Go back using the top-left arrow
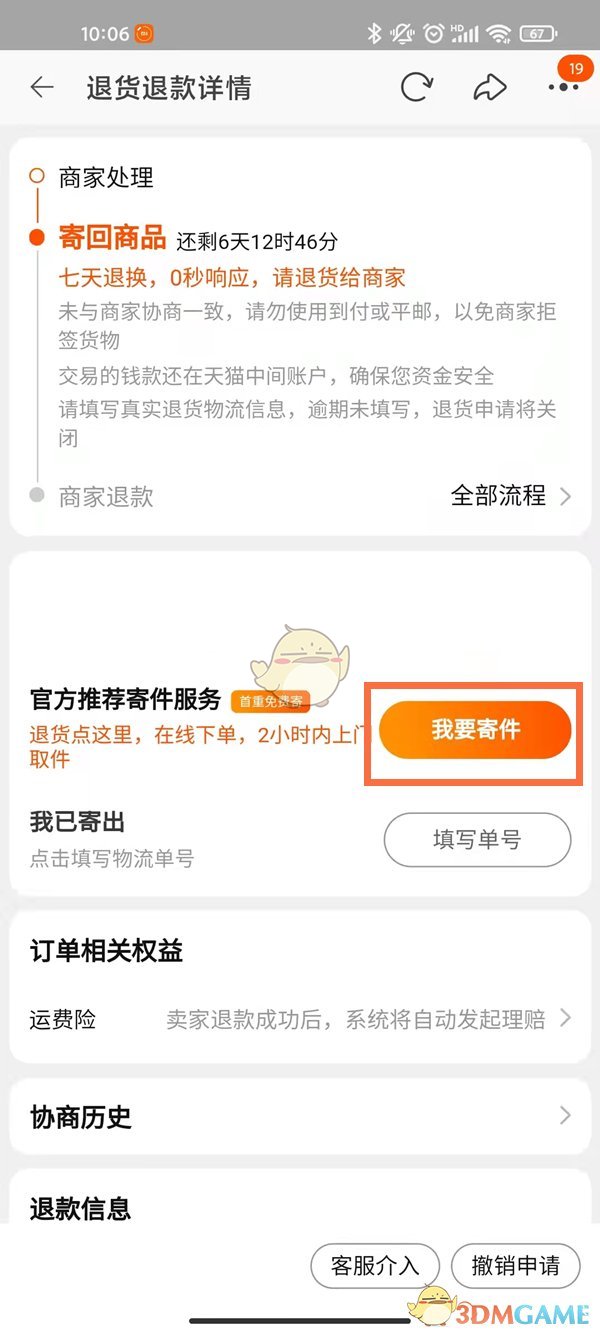This screenshot has height=1333, width=600. 42,88
